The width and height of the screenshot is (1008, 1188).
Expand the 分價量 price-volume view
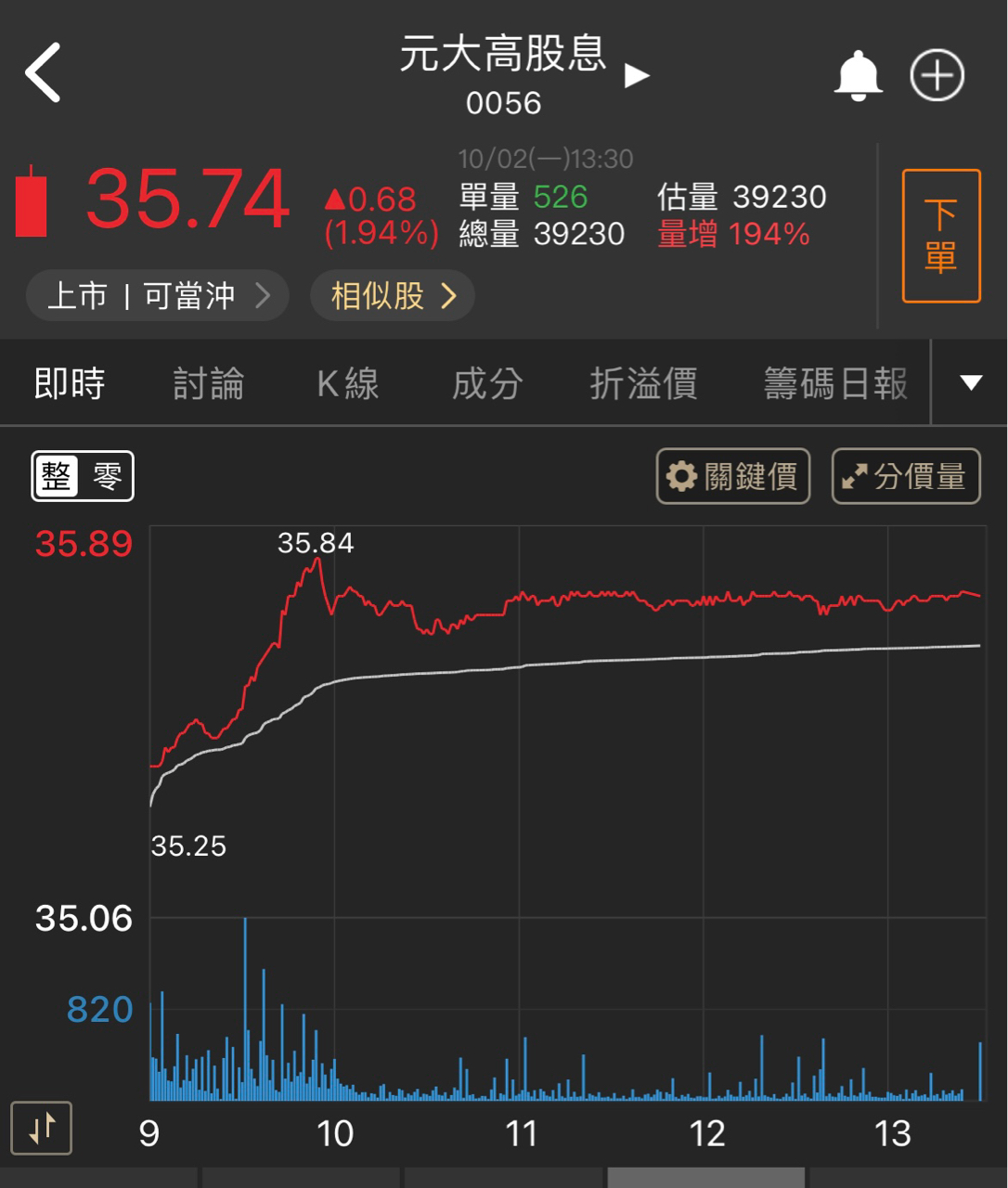click(905, 476)
